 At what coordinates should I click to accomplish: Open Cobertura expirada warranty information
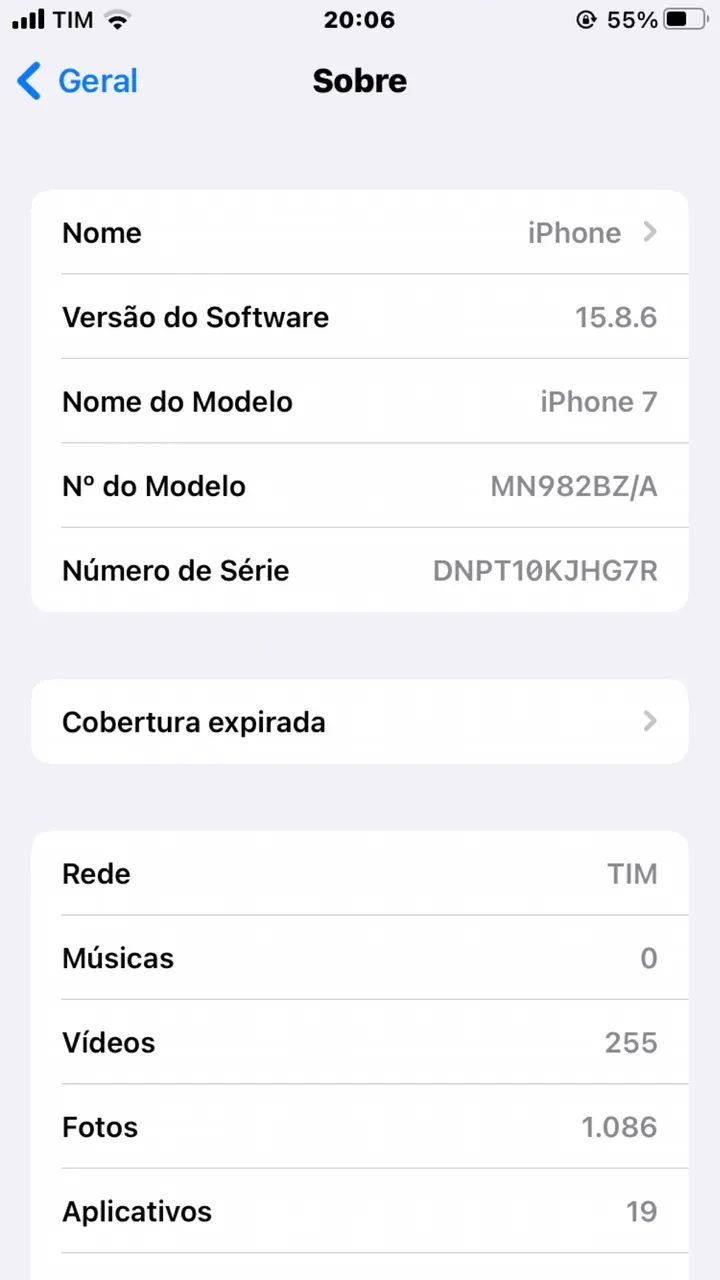360,722
